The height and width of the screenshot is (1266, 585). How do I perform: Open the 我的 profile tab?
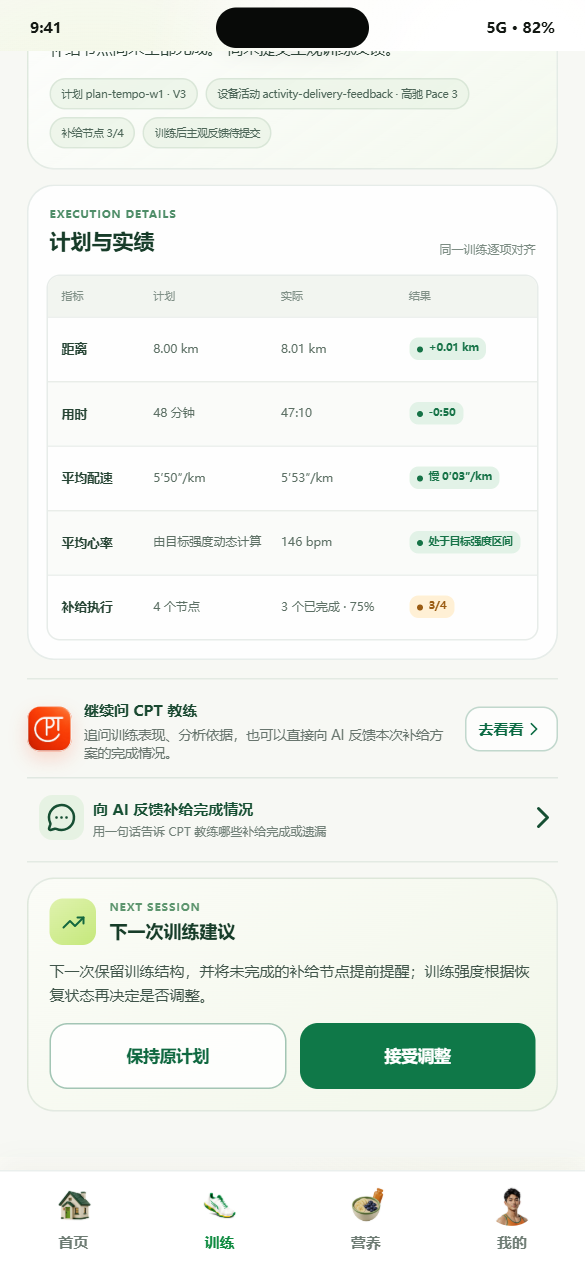512,1219
